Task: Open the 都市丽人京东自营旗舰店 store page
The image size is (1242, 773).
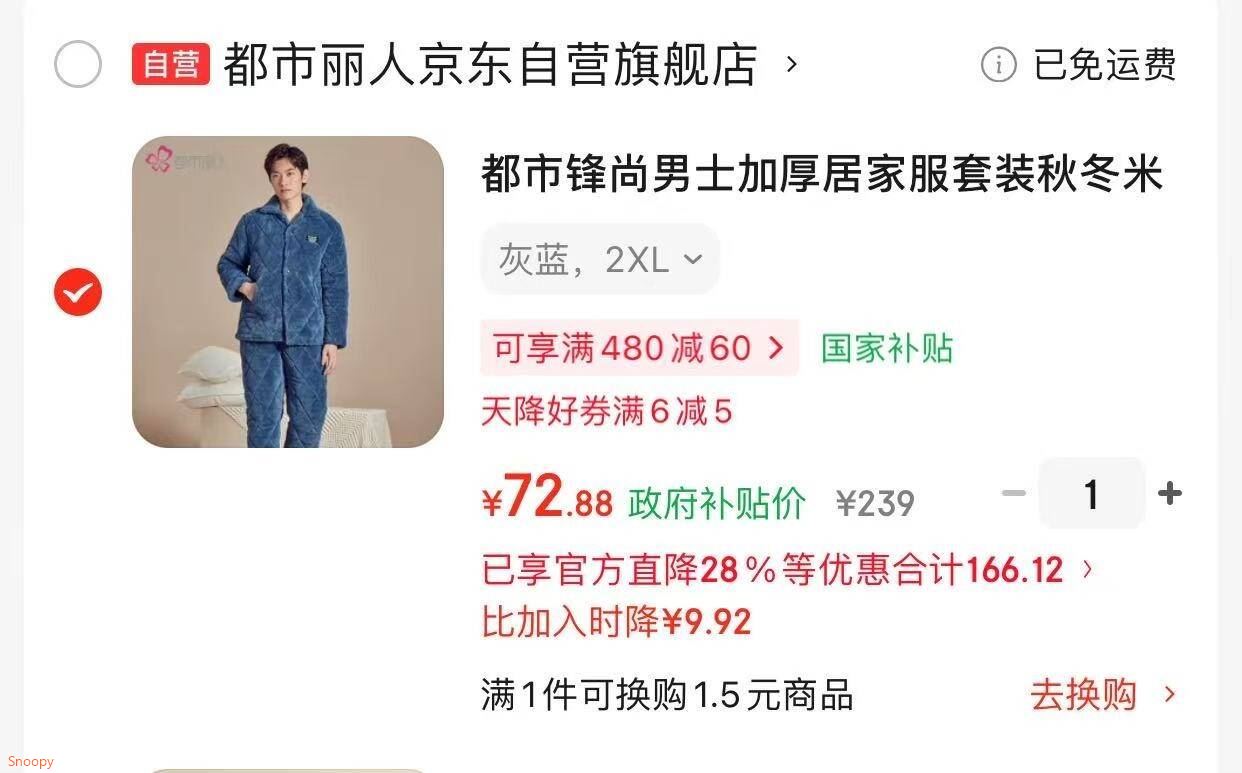Action: 490,64
